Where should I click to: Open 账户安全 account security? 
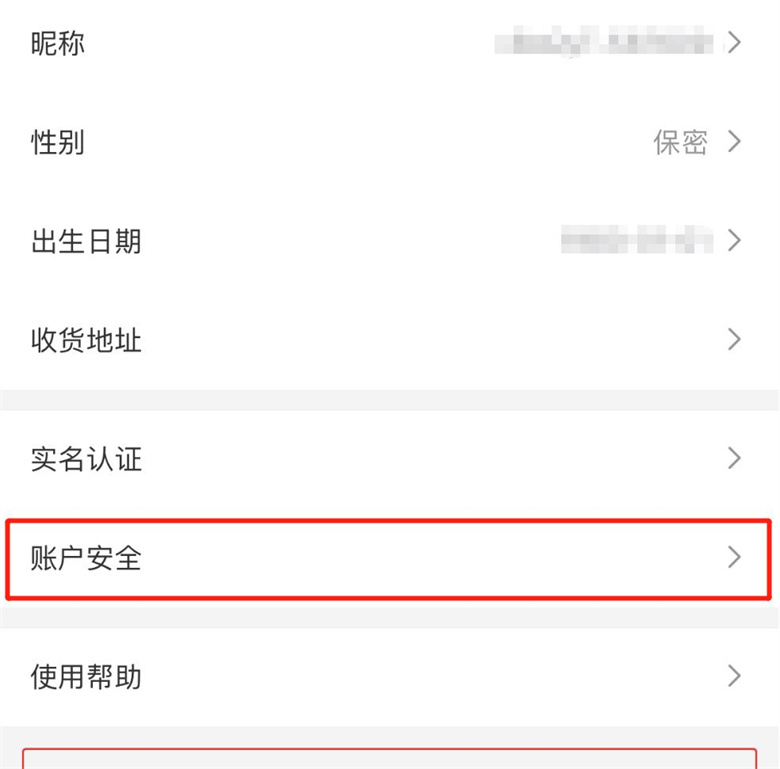390,558
